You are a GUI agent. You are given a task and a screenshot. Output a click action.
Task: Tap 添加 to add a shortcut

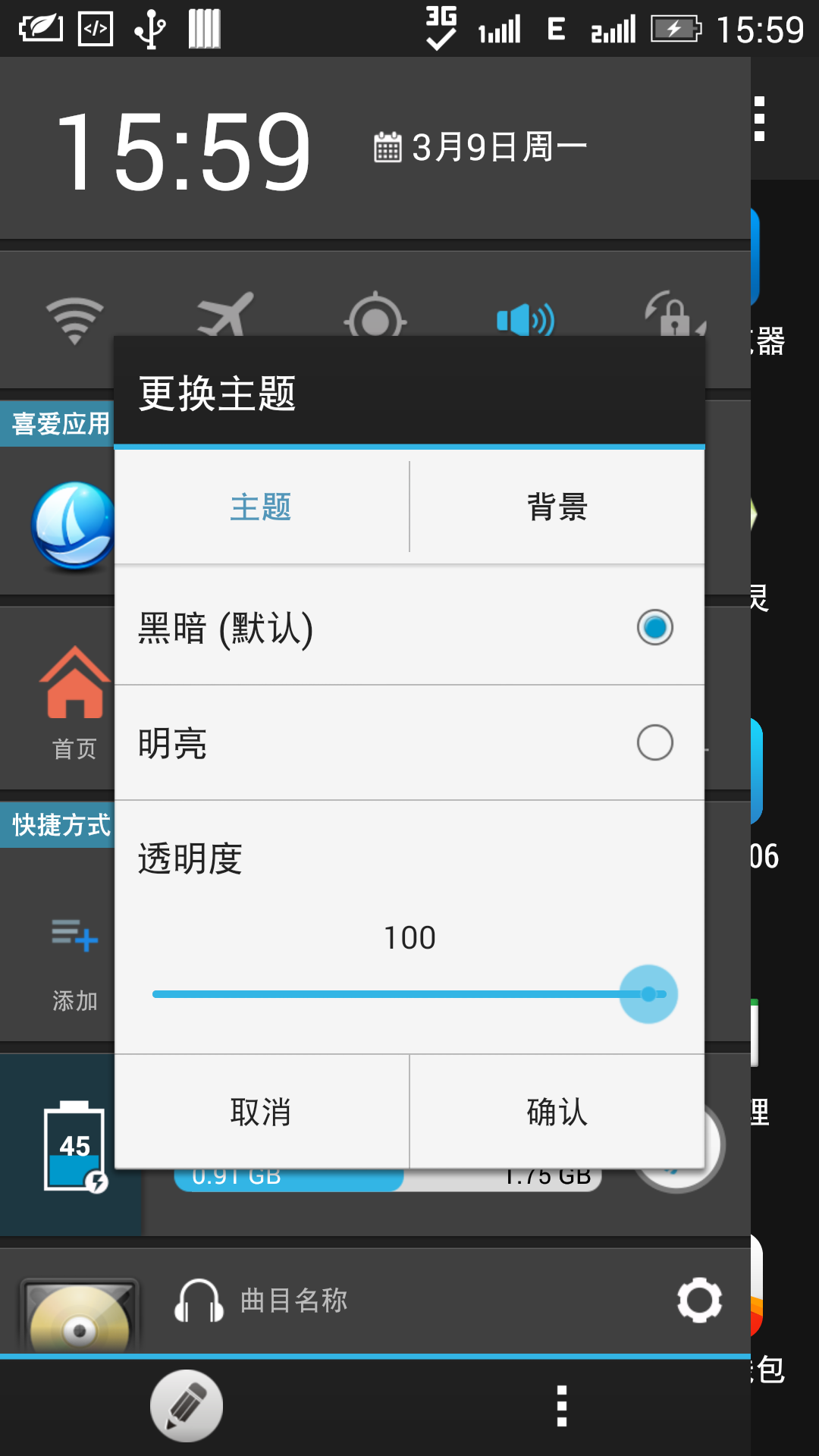[74, 959]
